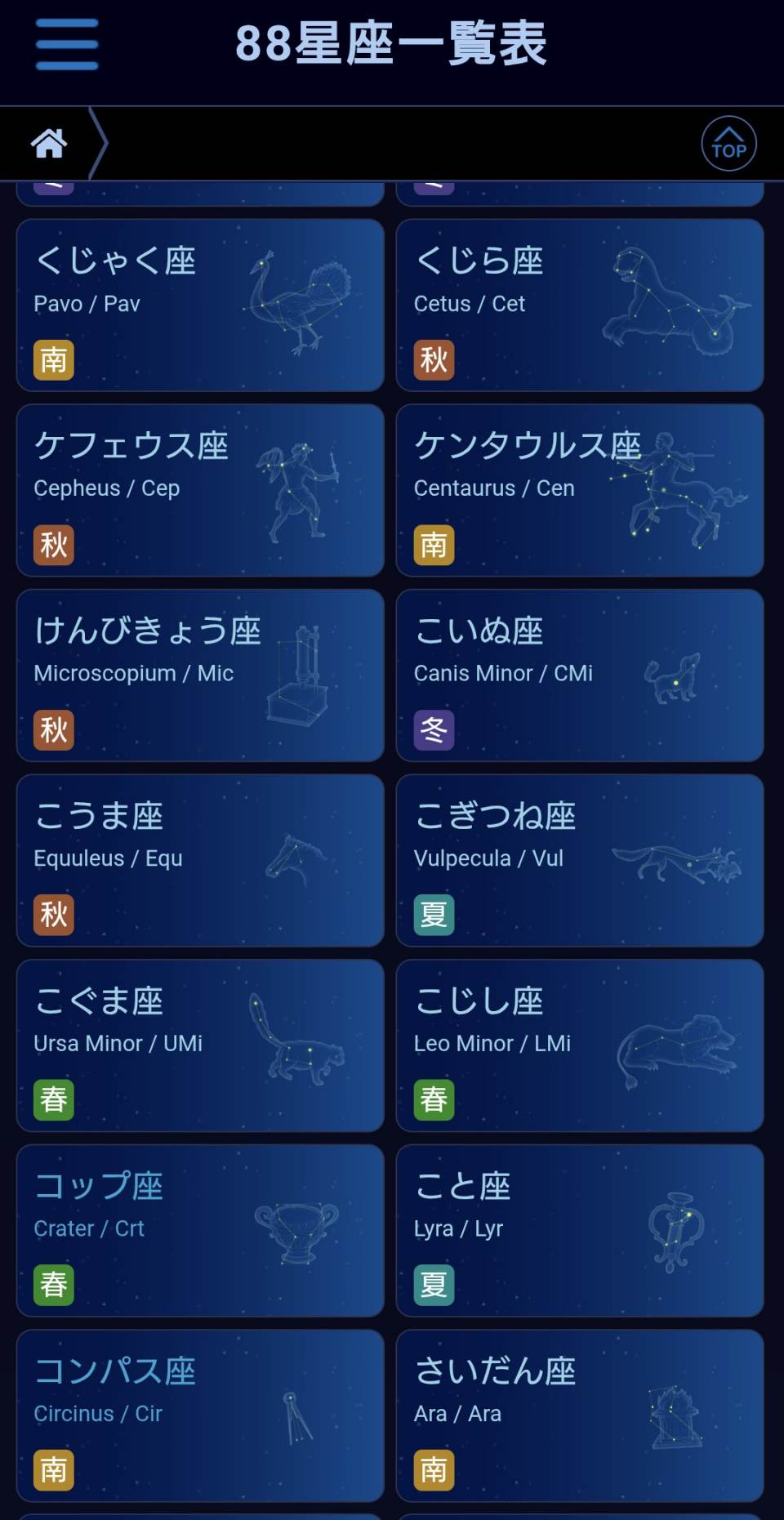Tap the こいぬ座 Canis Minor card
Image resolution: width=784 pixels, height=1520 pixels.
pyautogui.click(x=580, y=675)
